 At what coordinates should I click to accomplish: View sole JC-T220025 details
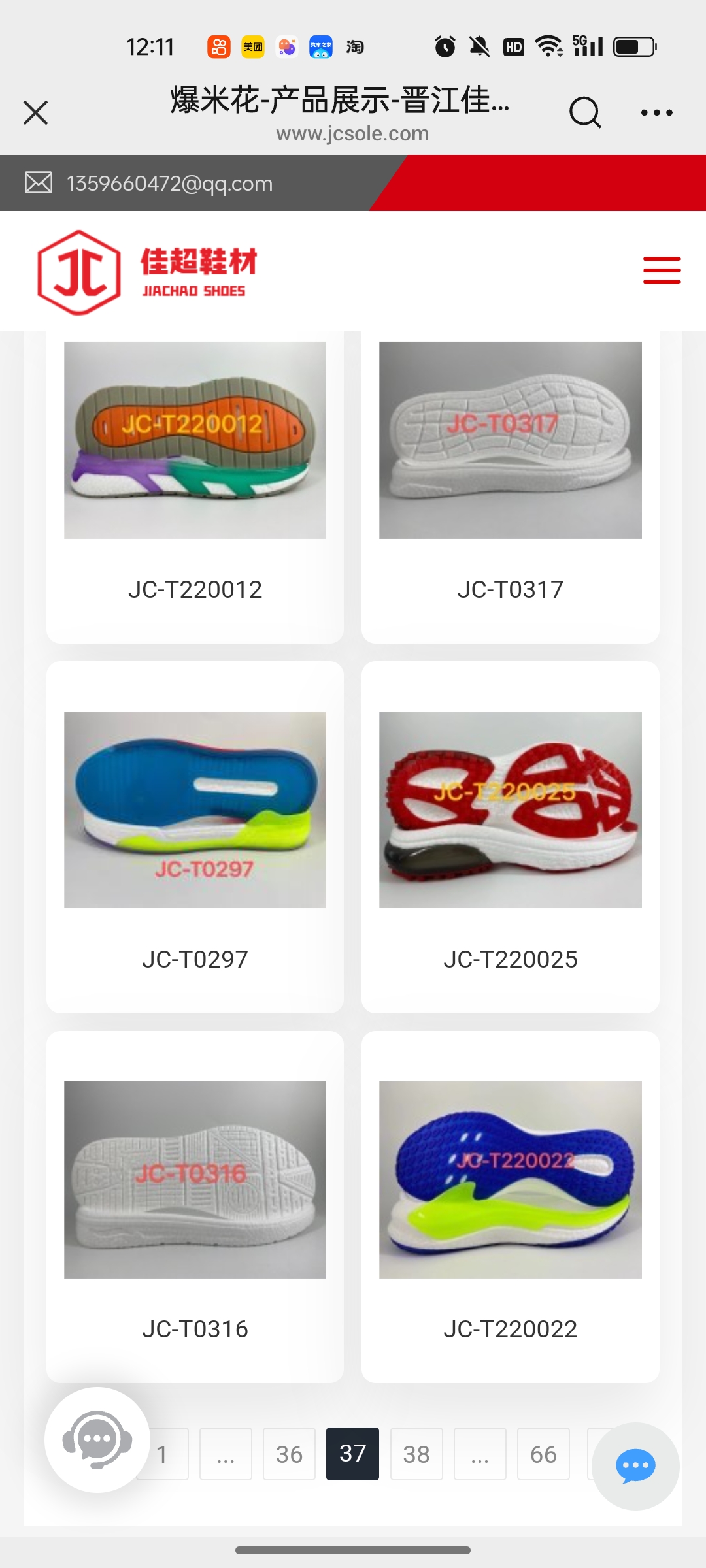pyautogui.click(x=510, y=836)
